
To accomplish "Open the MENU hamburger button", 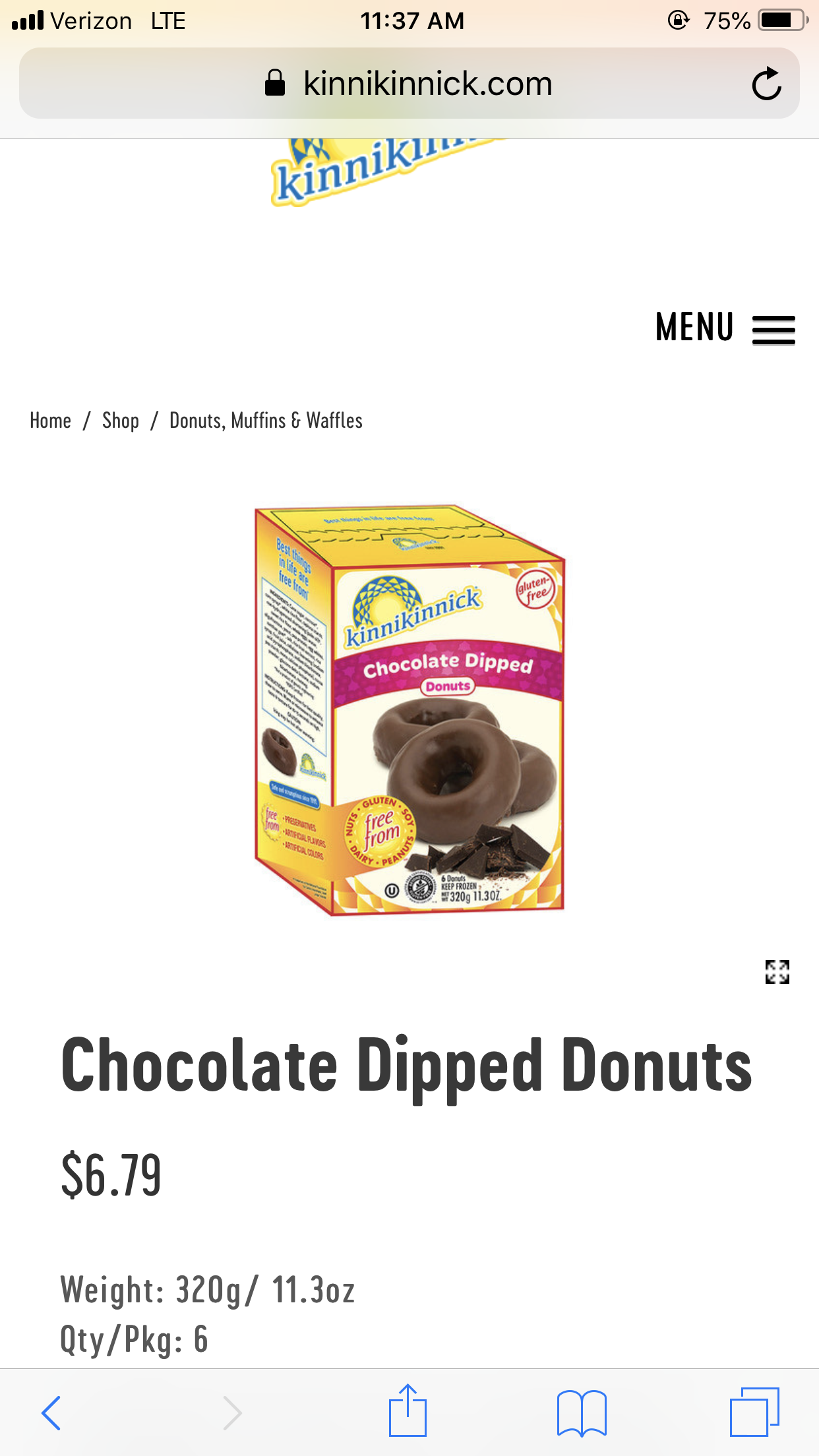I will coord(725,328).
